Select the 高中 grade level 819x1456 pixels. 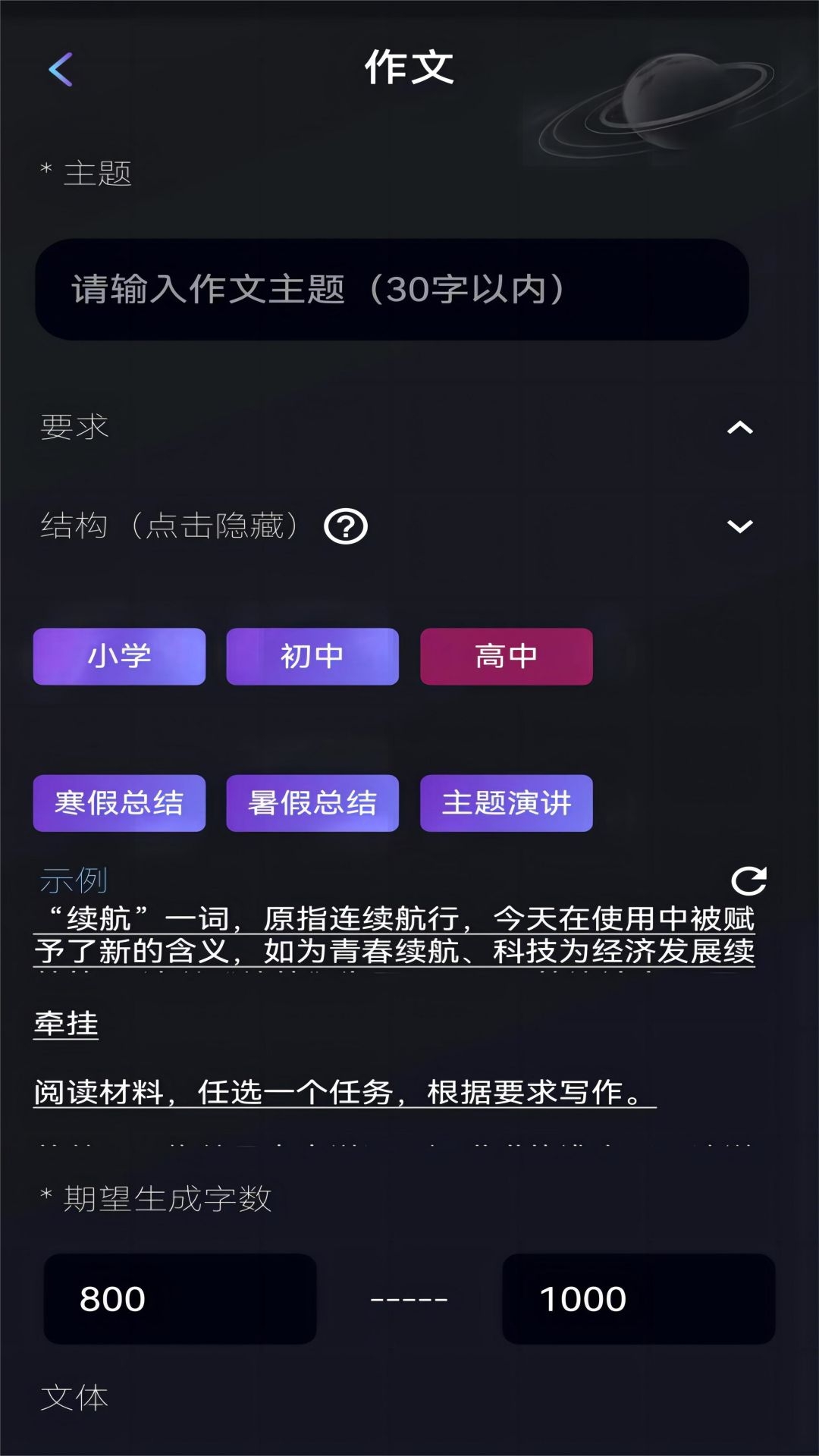[506, 657]
